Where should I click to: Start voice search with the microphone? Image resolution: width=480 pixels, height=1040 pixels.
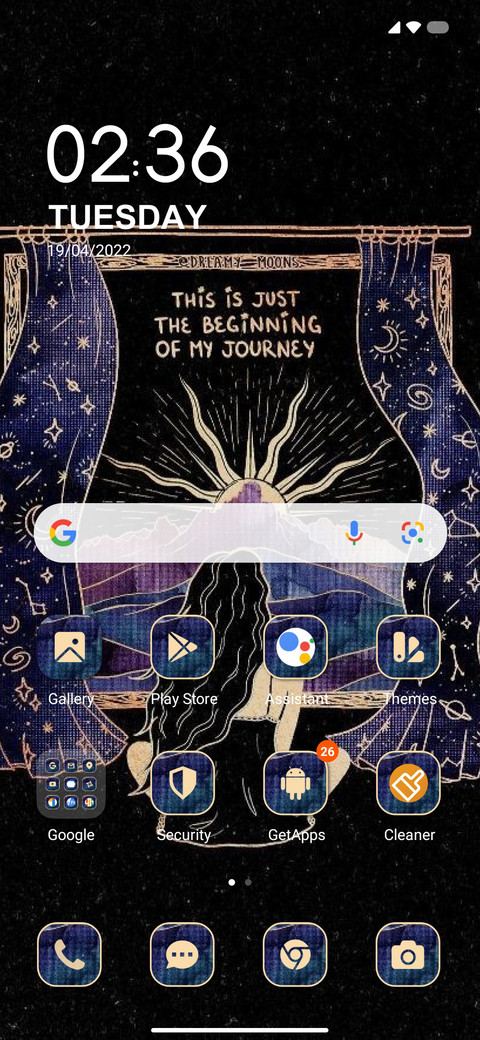[354, 533]
